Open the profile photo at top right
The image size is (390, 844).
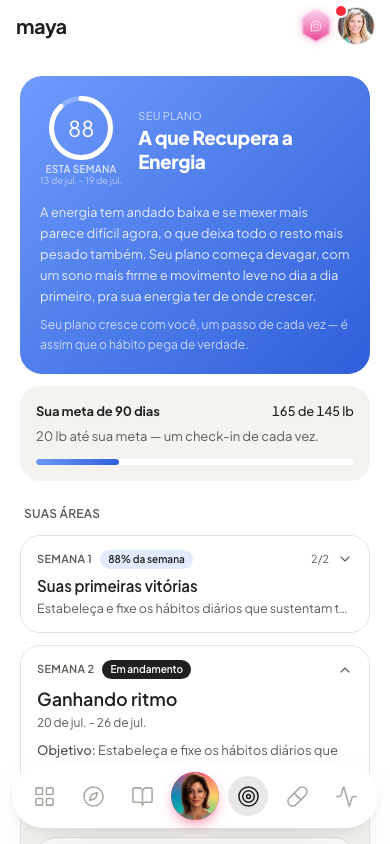point(356,26)
